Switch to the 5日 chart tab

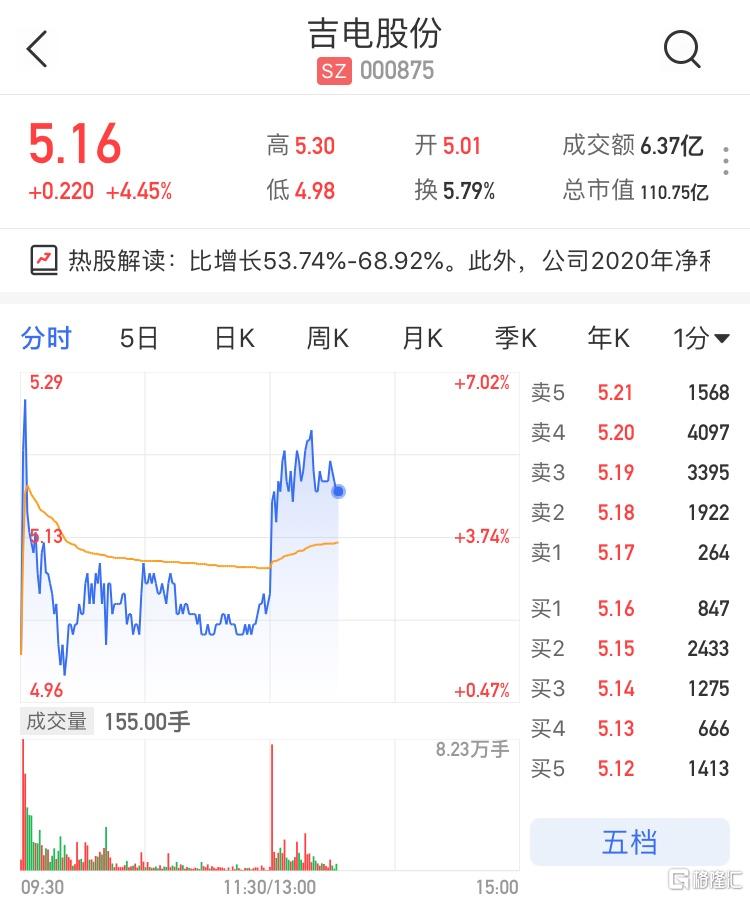point(139,339)
